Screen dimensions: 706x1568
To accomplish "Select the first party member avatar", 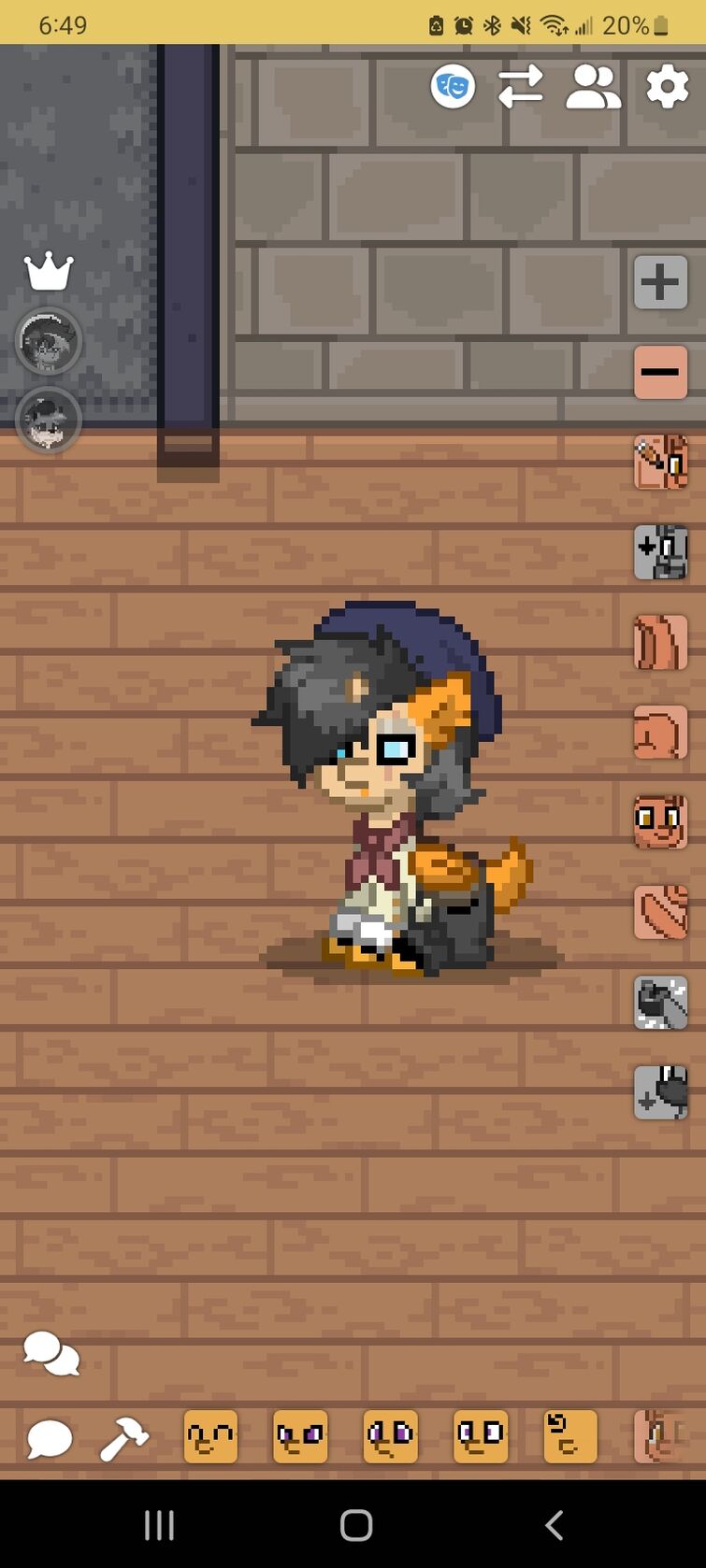I will pos(49,341).
